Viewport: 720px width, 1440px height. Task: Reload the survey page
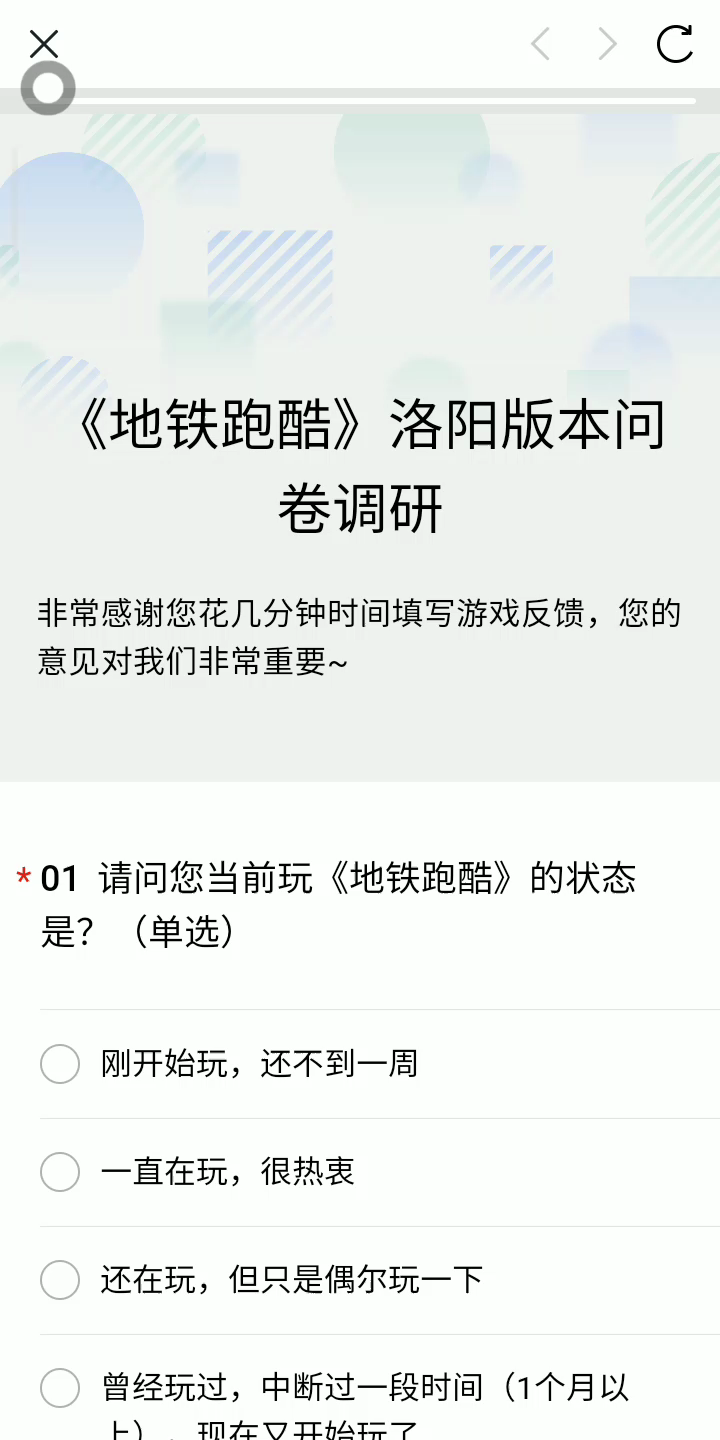[x=674, y=44]
